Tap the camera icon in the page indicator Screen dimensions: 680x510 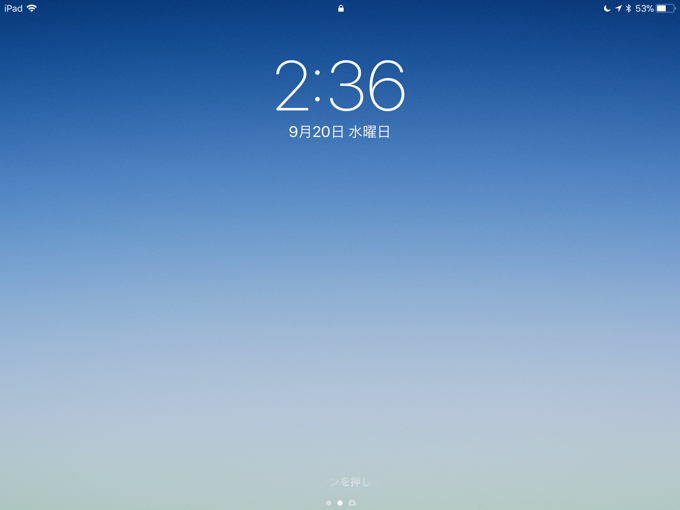pyautogui.click(x=352, y=503)
